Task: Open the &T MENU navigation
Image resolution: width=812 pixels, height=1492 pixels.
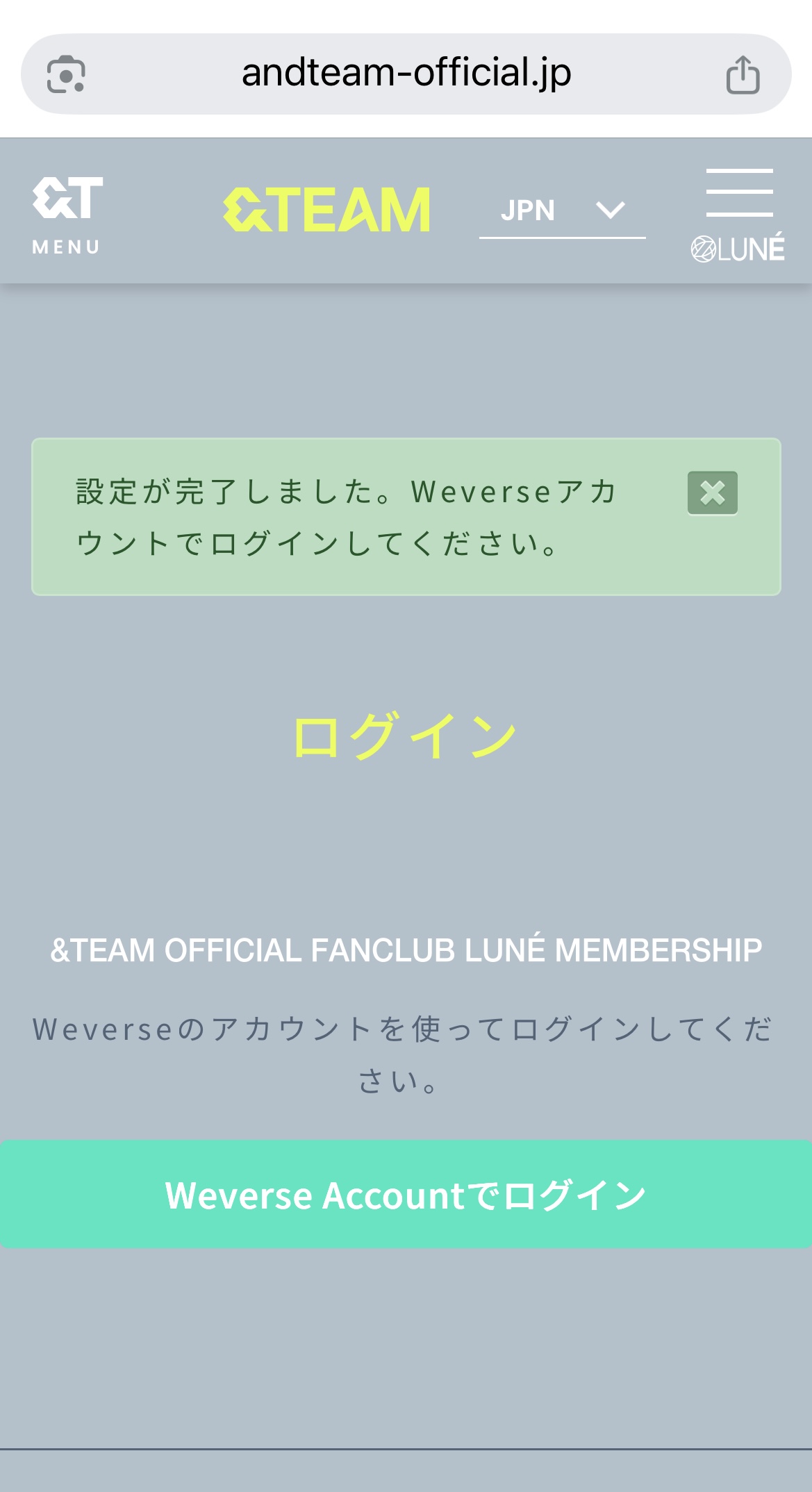Action: coord(67,215)
